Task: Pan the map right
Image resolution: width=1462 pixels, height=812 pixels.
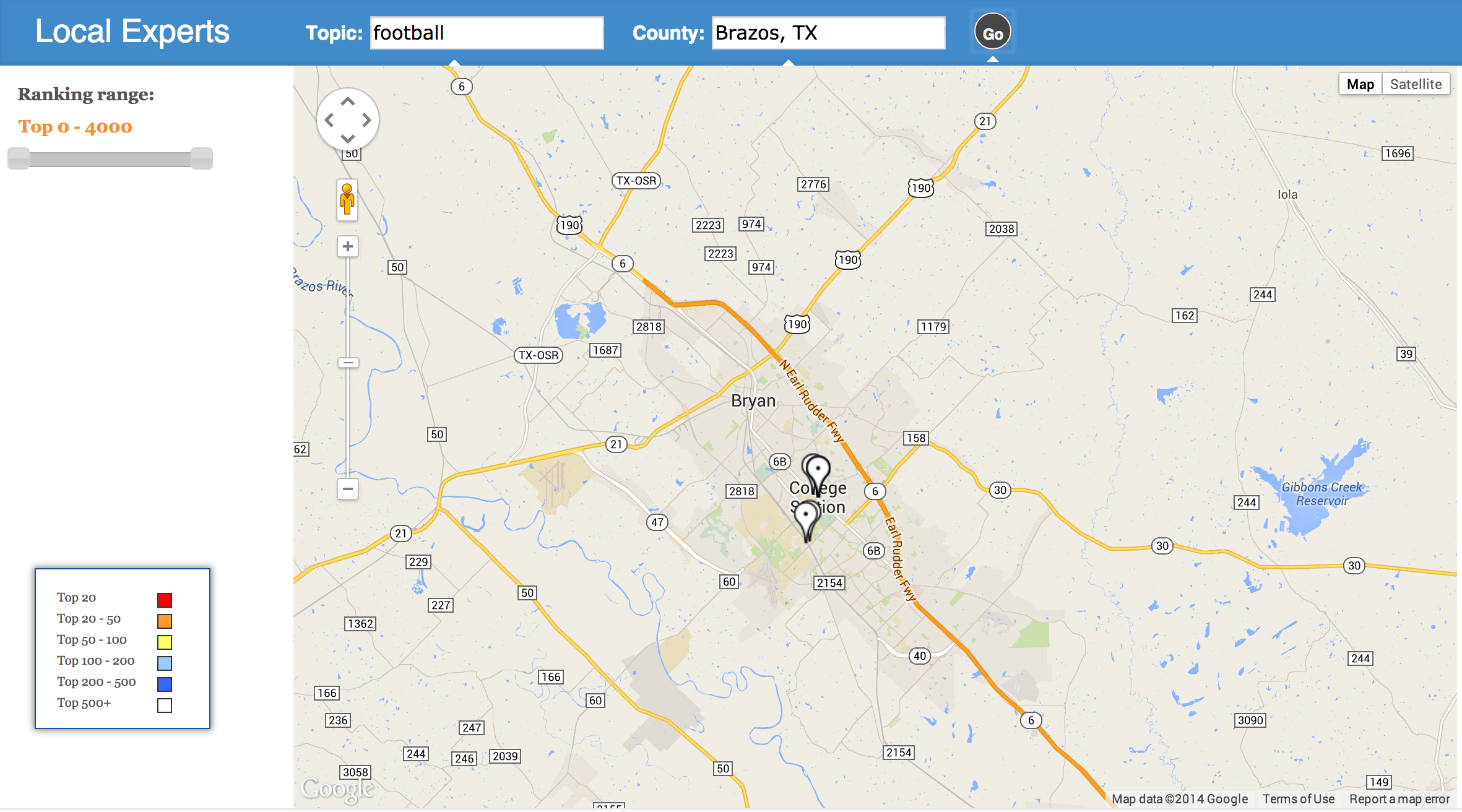Action: point(367,120)
